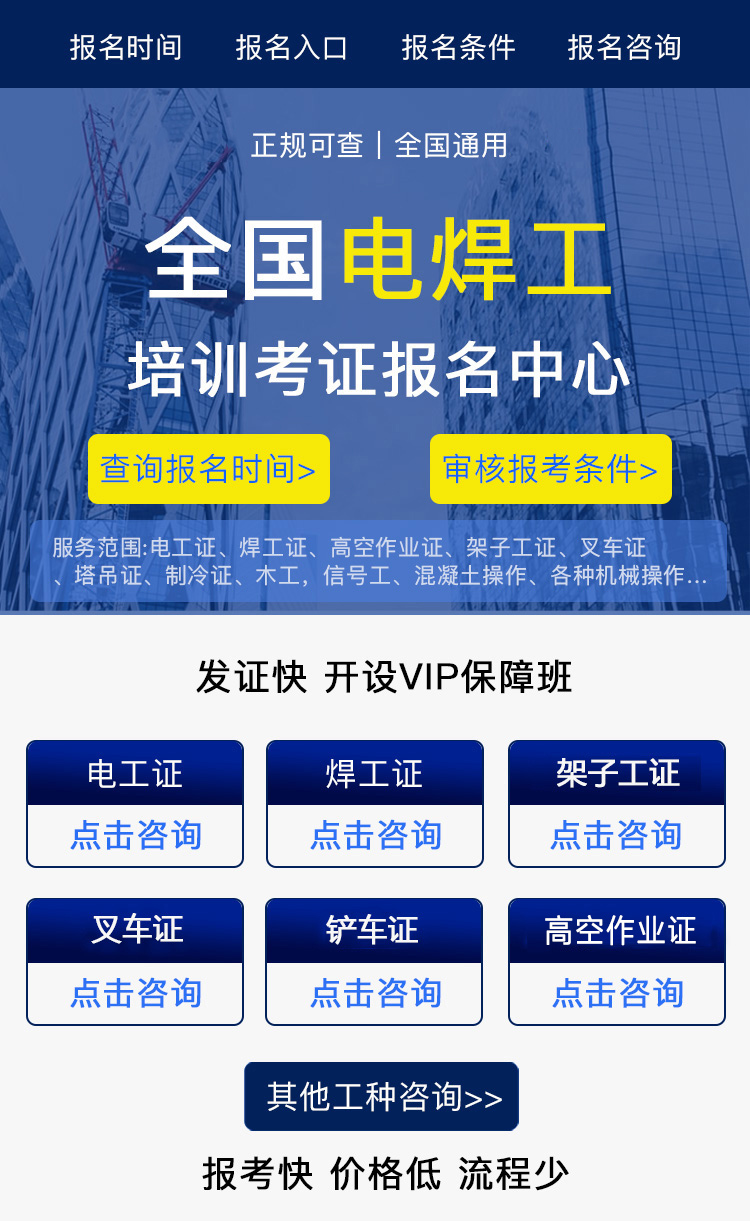Click 点击咨询 under 电工证

click(x=135, y=835)
